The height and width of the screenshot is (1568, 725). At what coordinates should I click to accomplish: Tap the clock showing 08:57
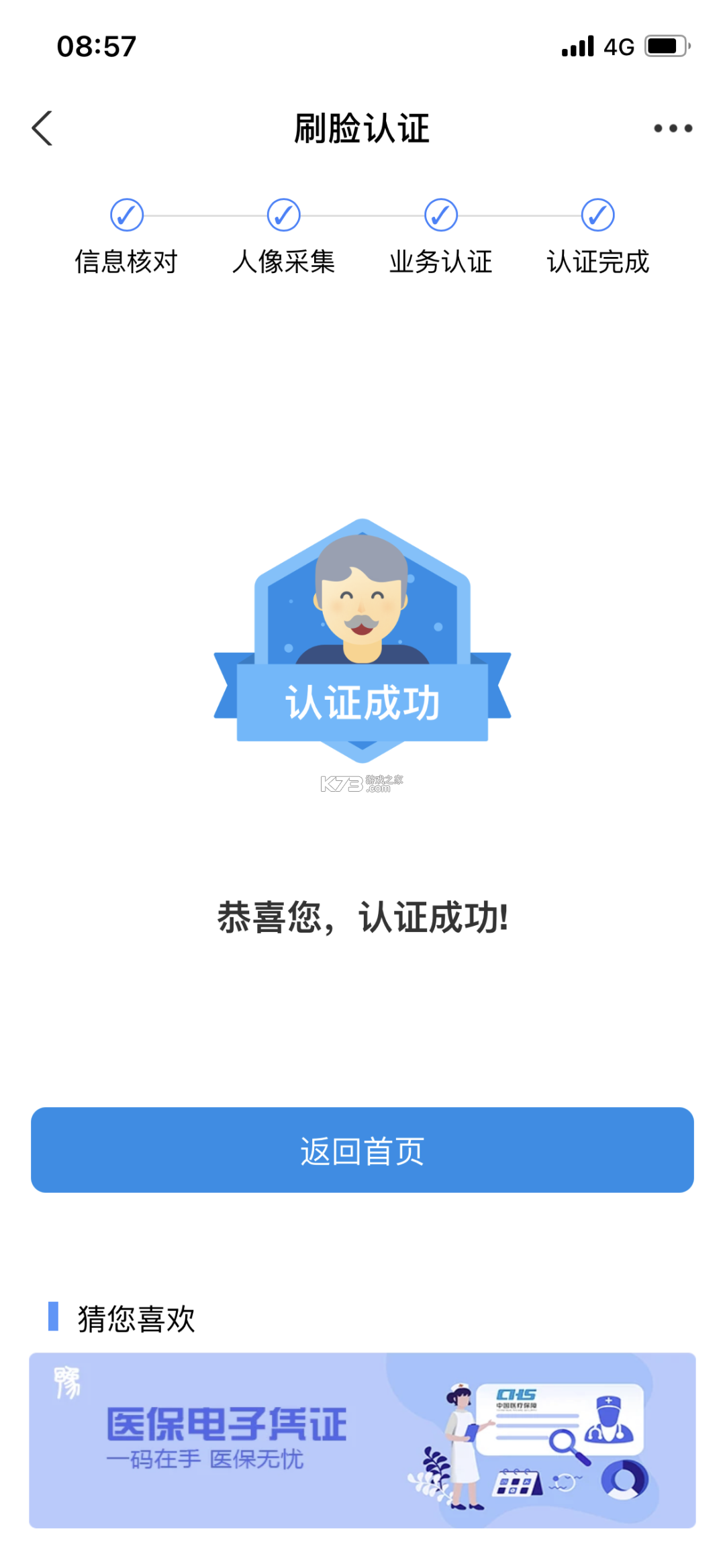pos(96,45)
